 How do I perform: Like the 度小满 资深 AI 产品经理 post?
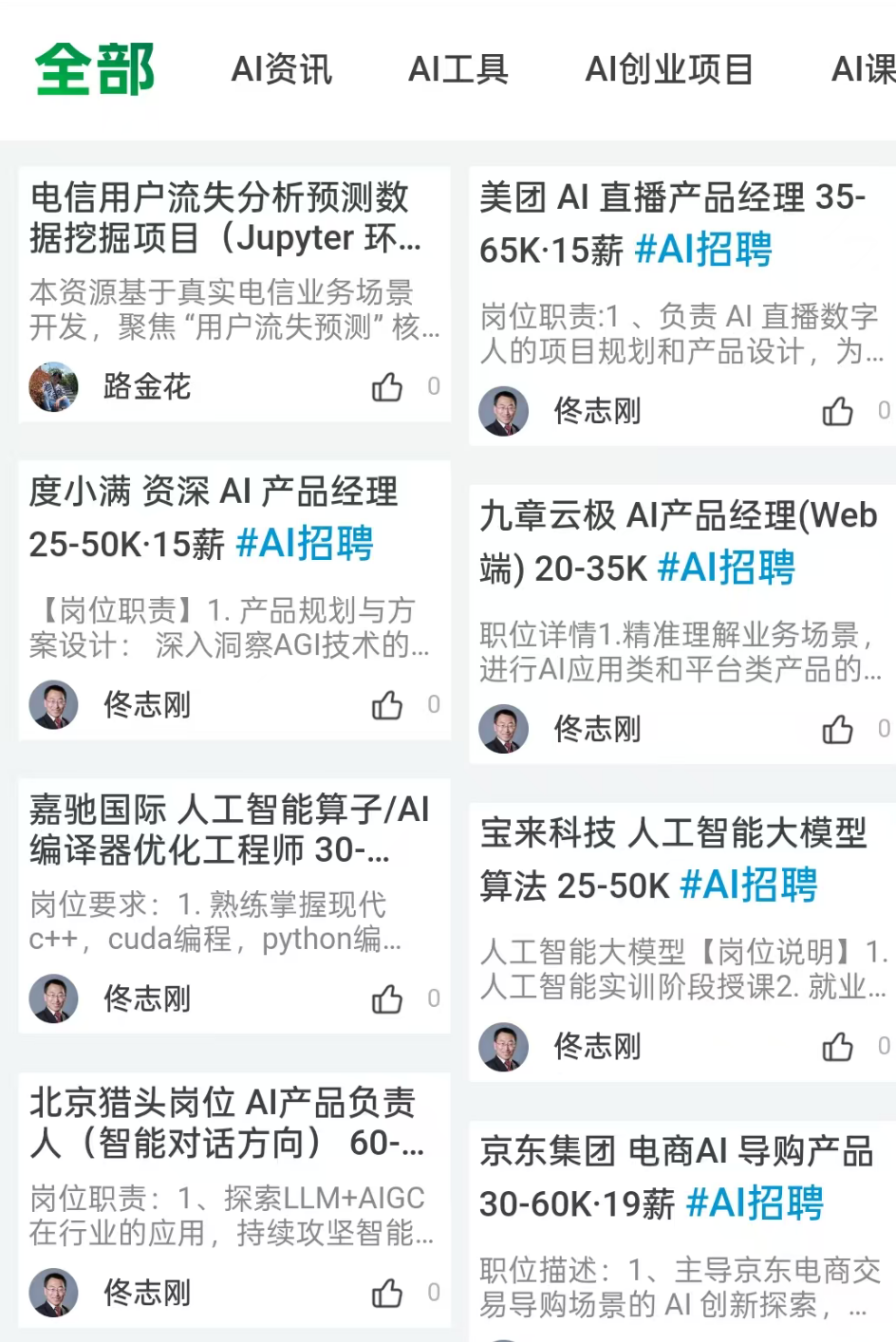coord(387,704)
